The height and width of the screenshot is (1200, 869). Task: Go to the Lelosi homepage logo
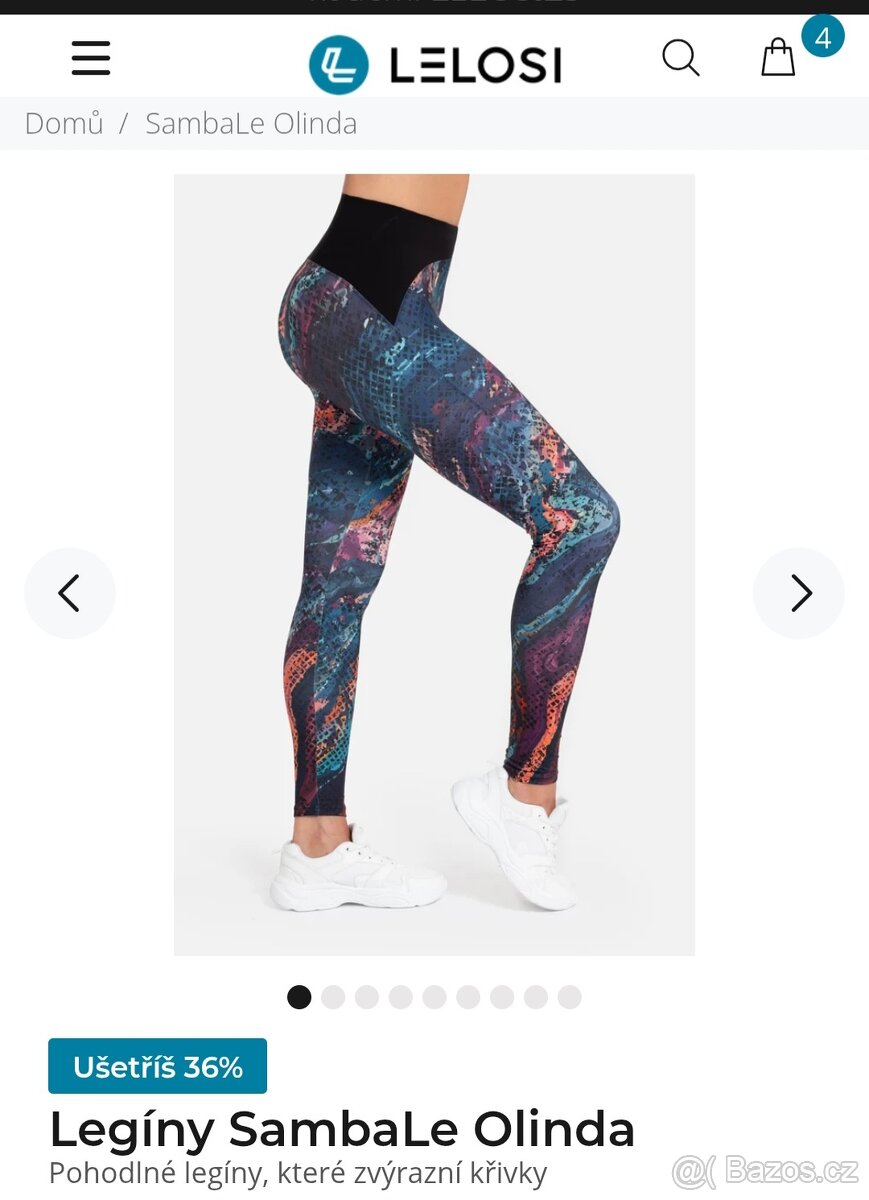pyautogui.click(x=435, y=65)
